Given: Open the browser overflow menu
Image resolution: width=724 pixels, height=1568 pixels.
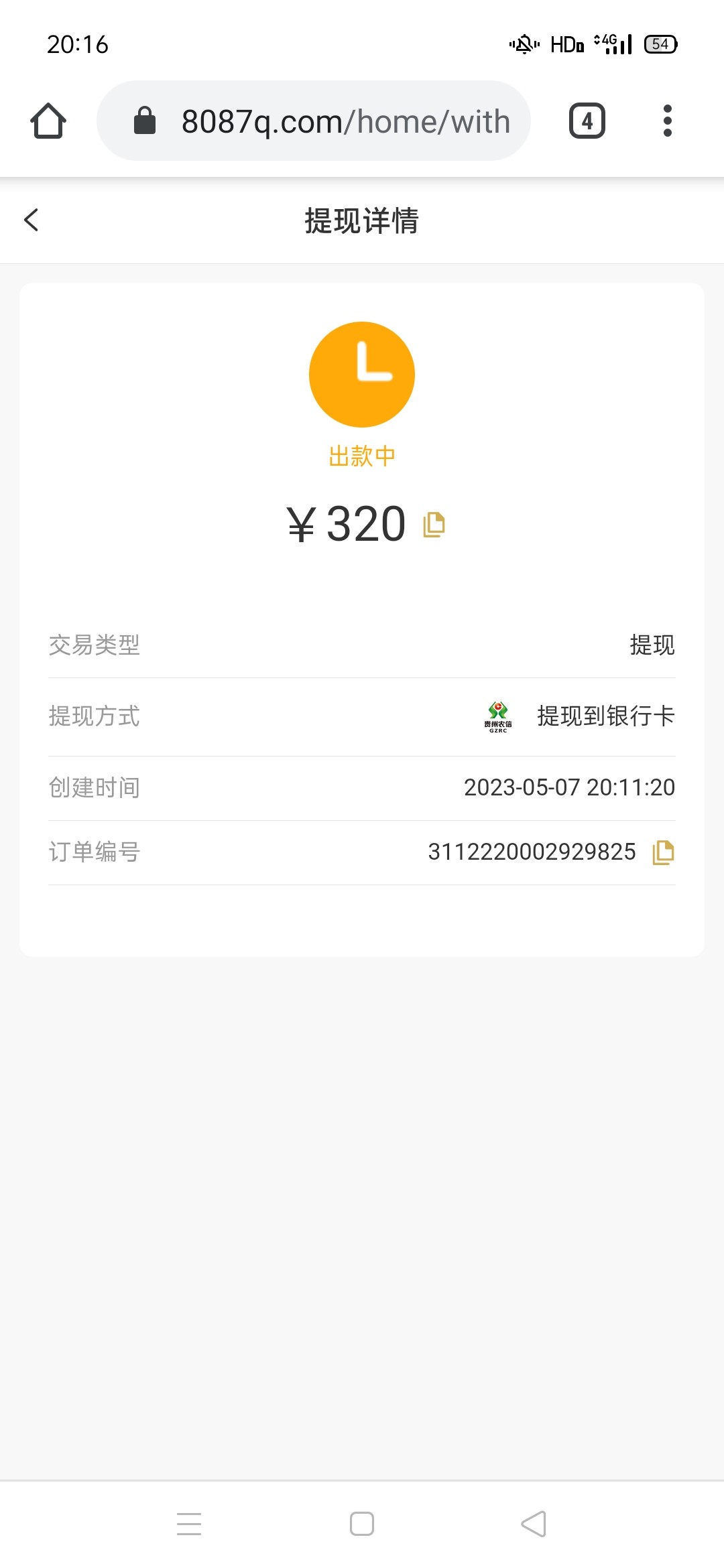Looking at the screenshot, I should 667,121.
